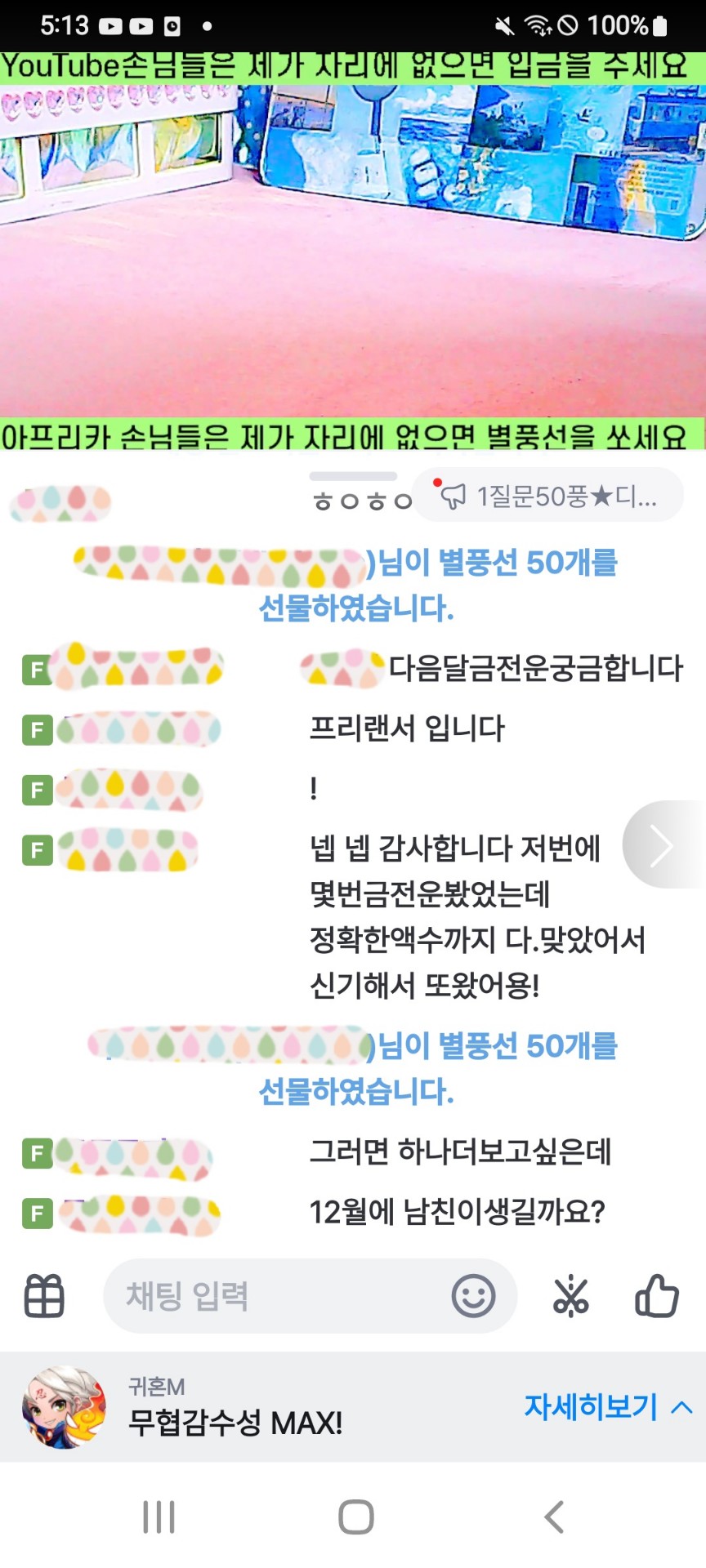Expand 자세히보기 on the 귀혼M ad
The image size is (706, 1568).
(607, 1406)
